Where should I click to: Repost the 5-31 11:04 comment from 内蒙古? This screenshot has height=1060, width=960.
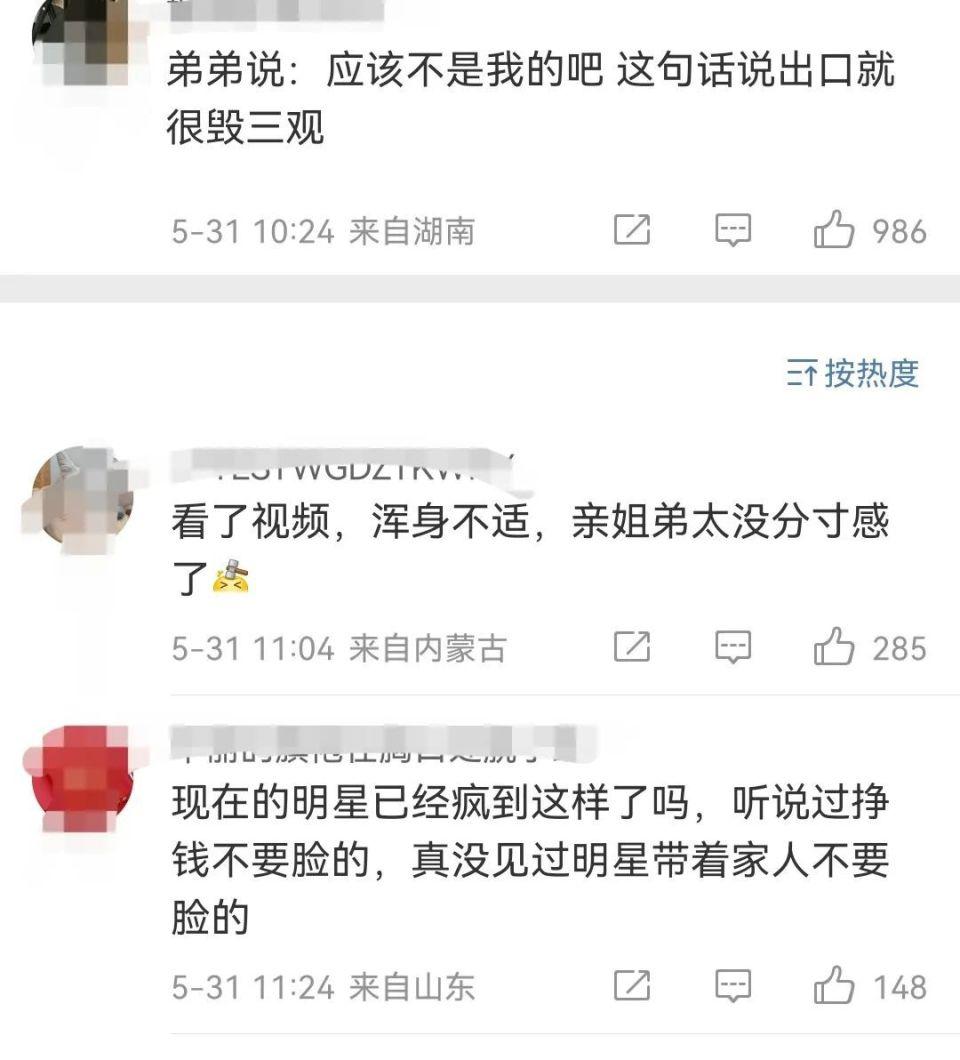[x=631, y=648]
